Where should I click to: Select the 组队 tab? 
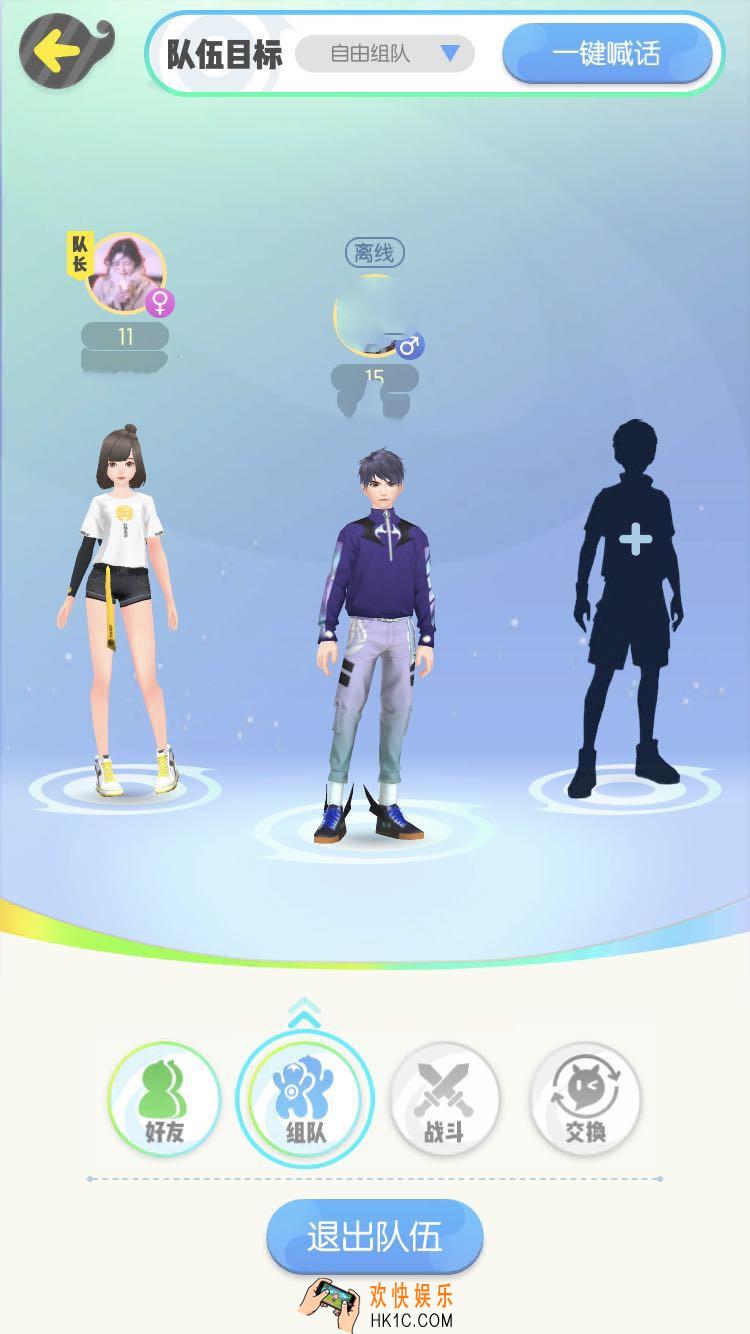[x=304, y=1099]
